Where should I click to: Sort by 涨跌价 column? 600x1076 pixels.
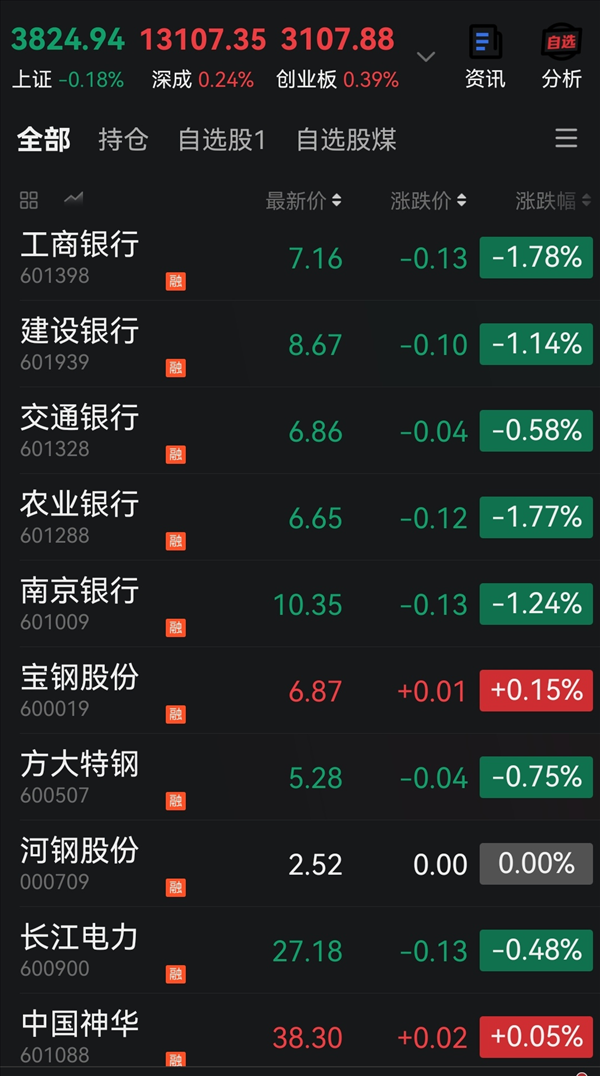click(x=428, y=200)
